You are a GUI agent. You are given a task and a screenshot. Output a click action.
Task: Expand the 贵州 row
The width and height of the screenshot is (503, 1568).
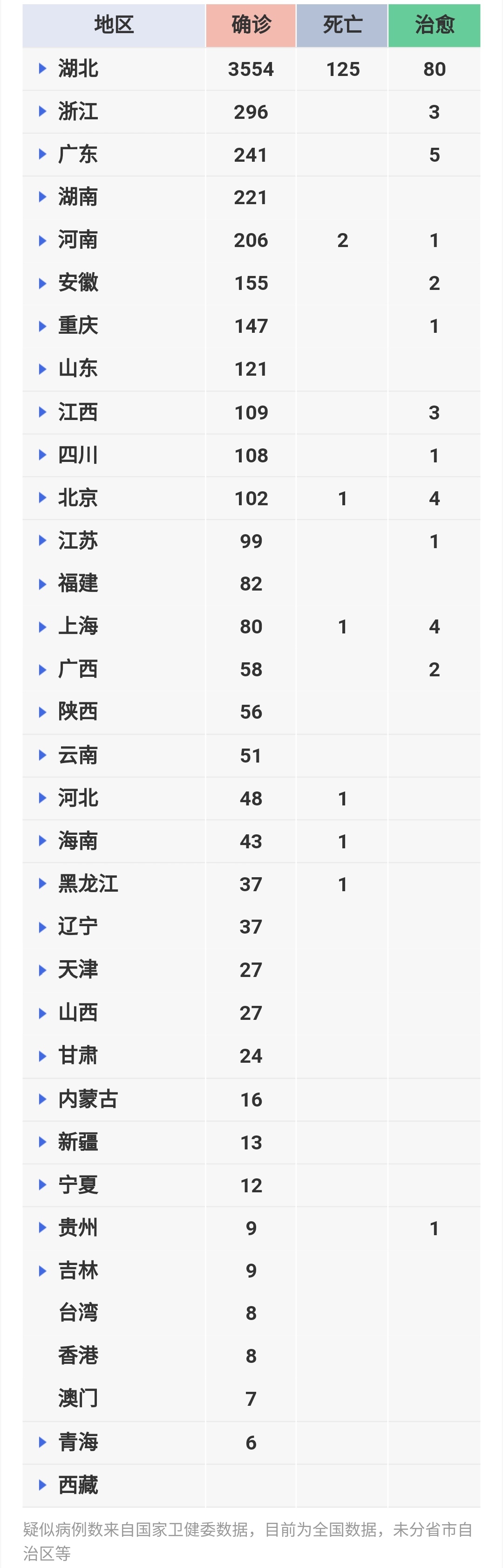tap(42, 1228)
